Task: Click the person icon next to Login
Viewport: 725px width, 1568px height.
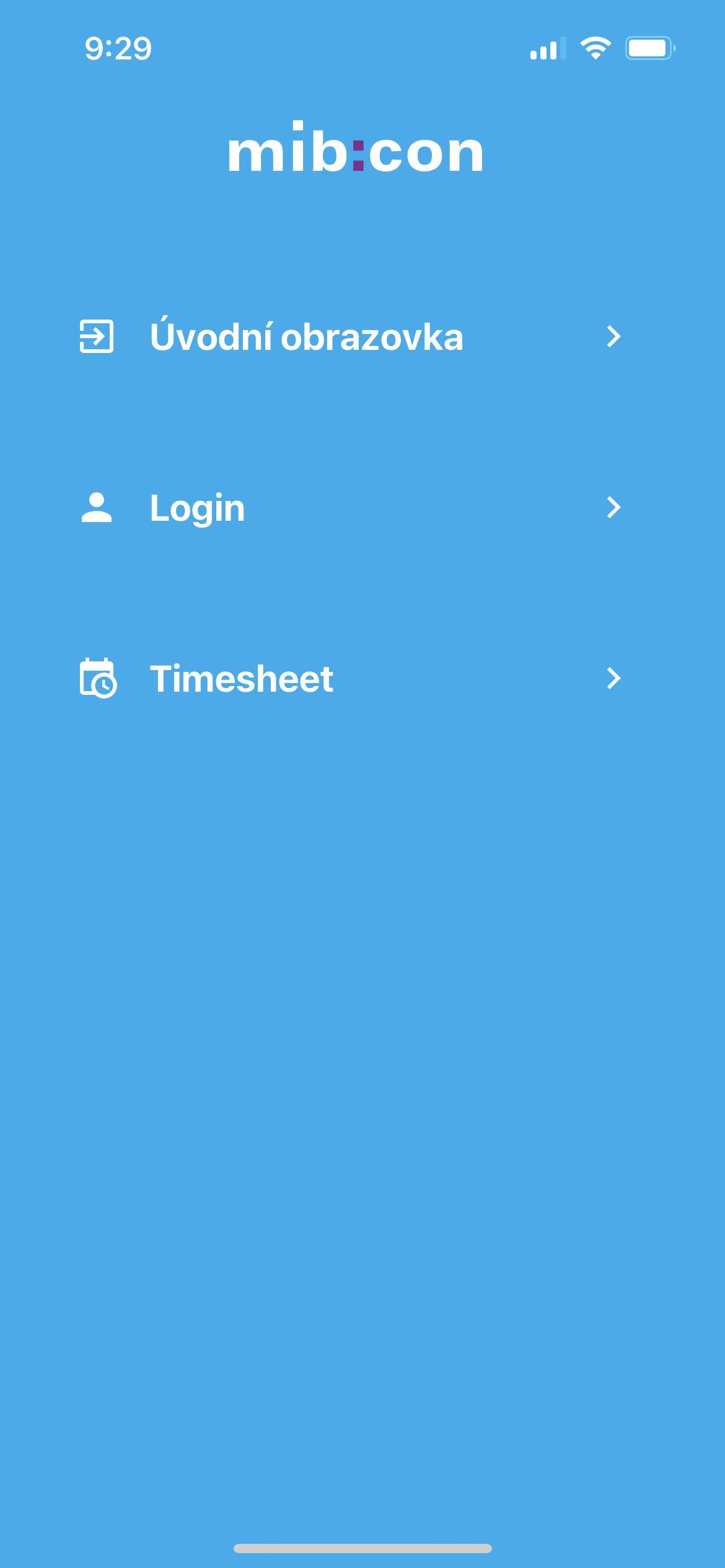Action: coord(97,508)
